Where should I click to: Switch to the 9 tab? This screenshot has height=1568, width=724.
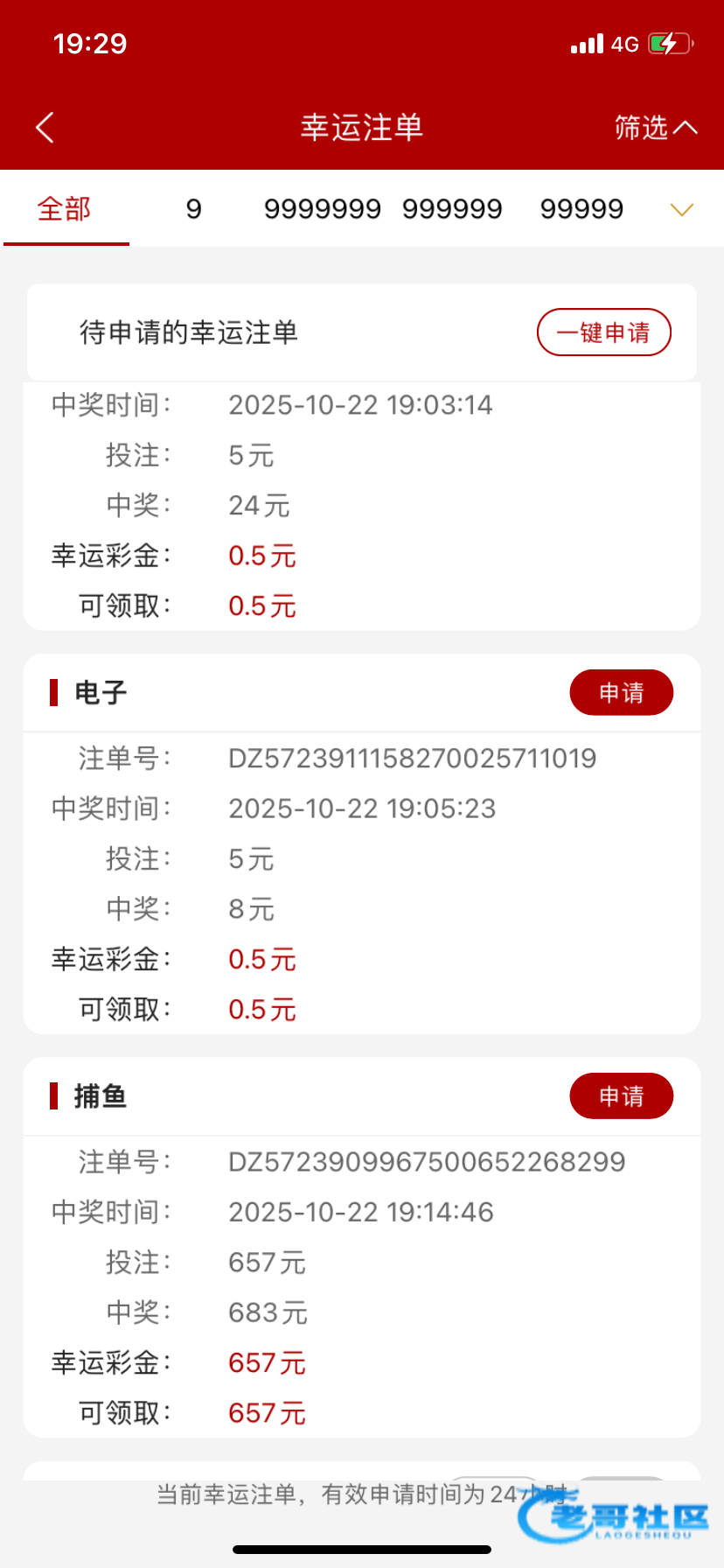(194, 209)
